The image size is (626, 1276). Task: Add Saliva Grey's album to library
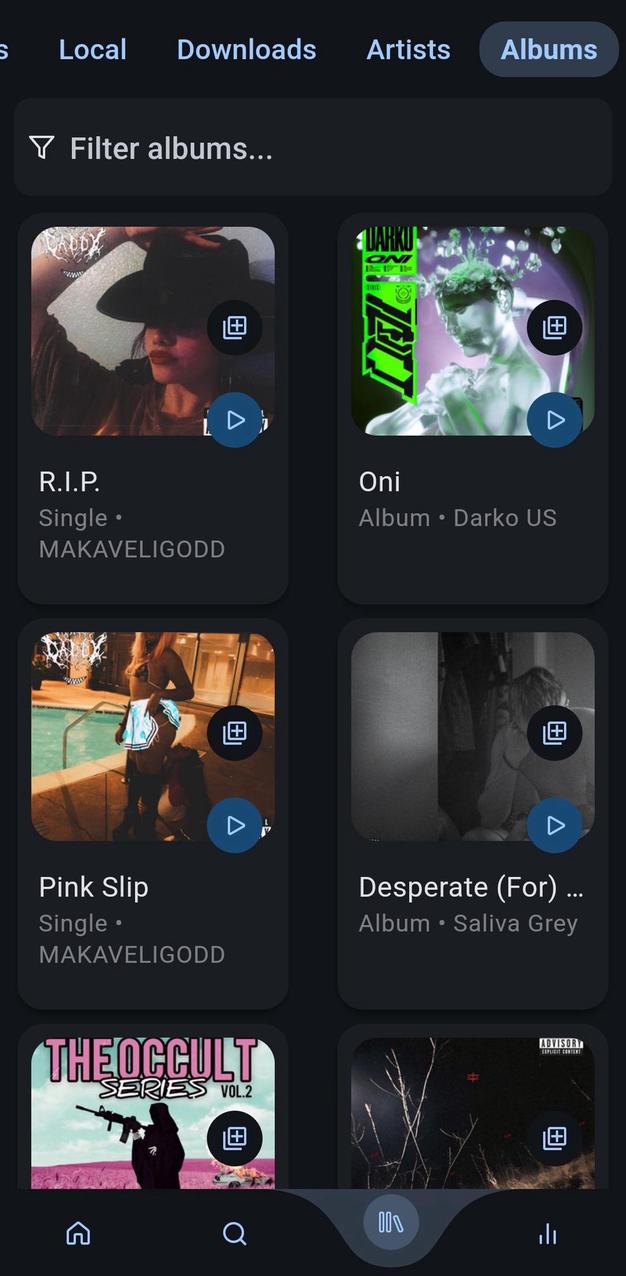click(x=555, y=733)
